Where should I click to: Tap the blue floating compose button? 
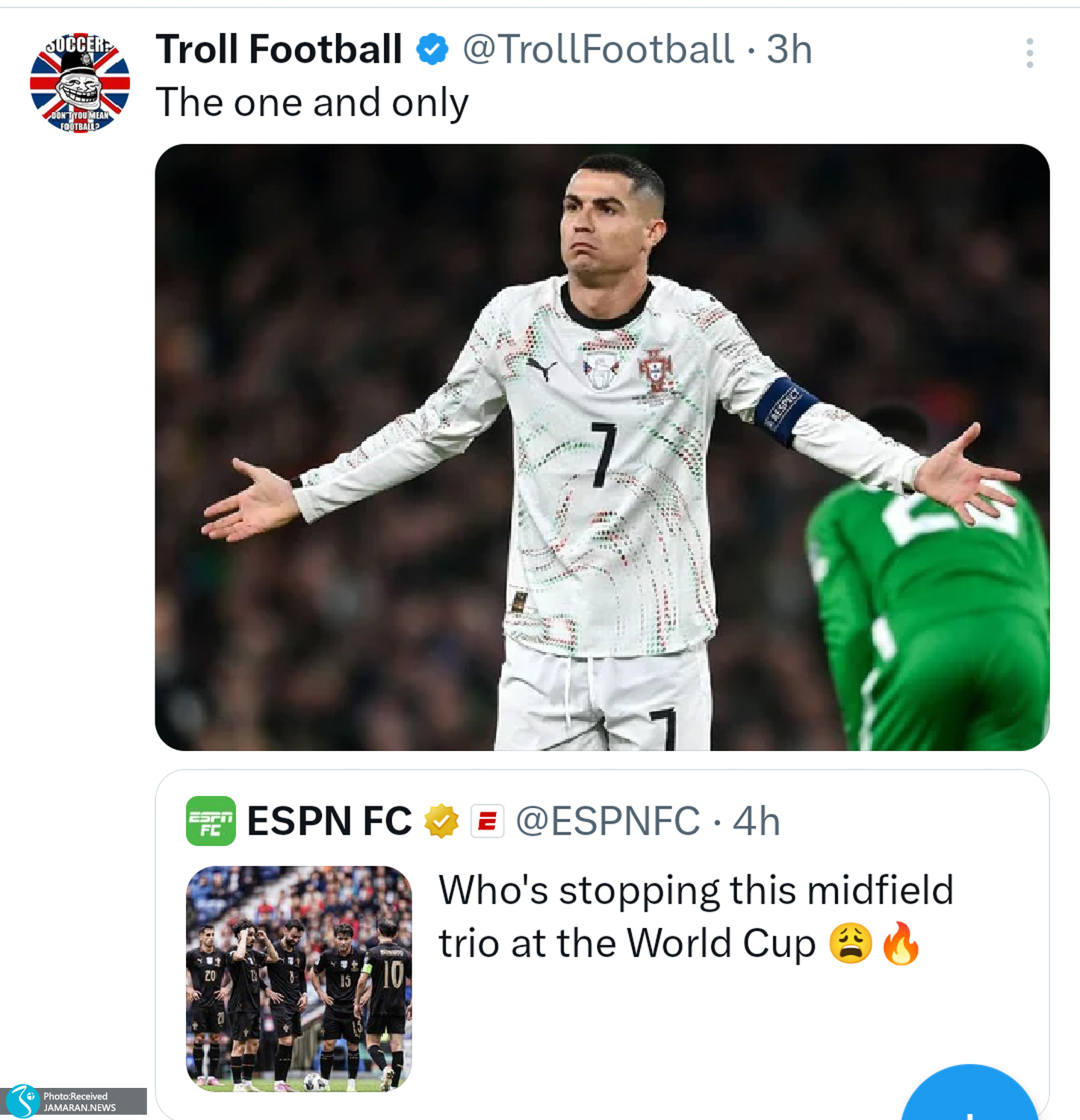(x=969, y=1098)
